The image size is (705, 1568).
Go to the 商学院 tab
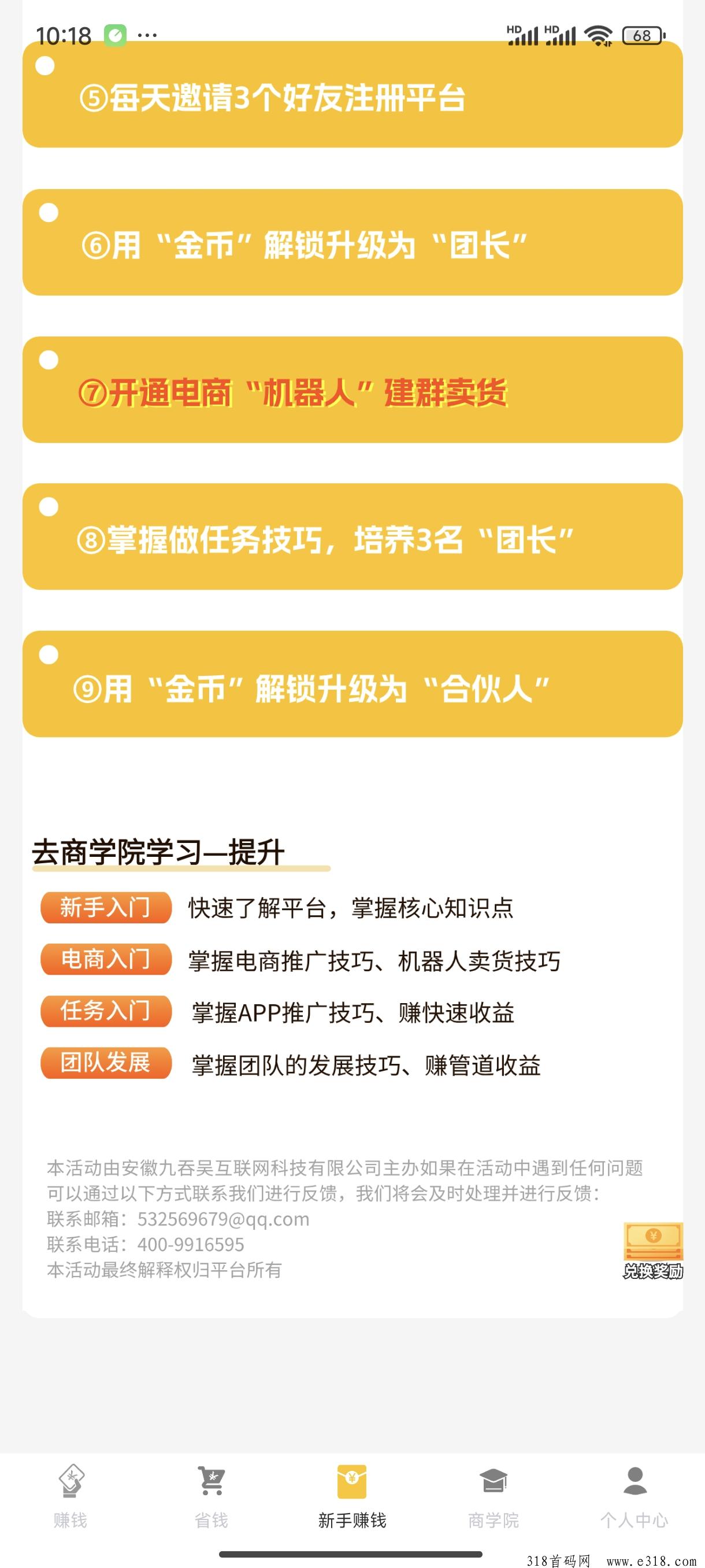(x=493, y=1496)
